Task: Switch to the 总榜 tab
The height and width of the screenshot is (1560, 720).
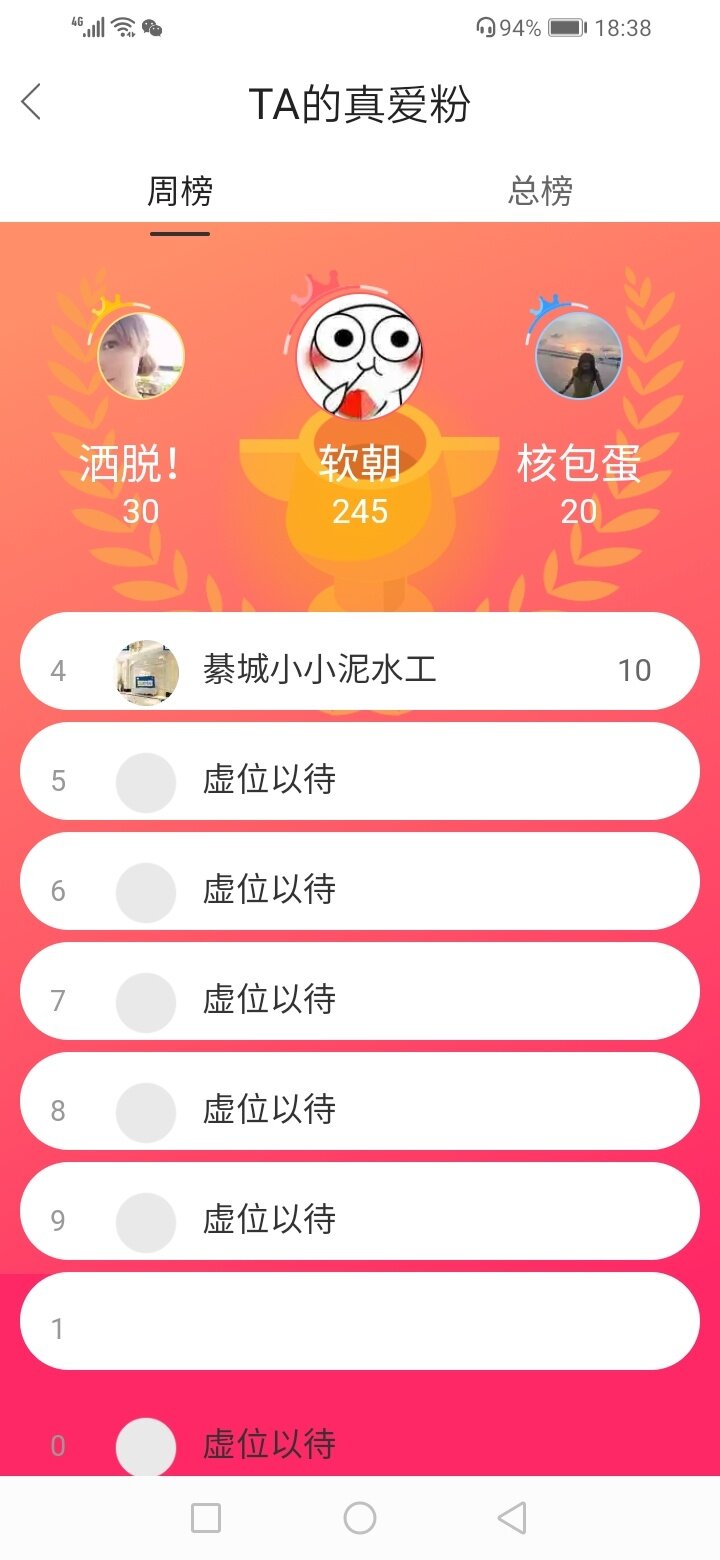Action: point(540,191)
